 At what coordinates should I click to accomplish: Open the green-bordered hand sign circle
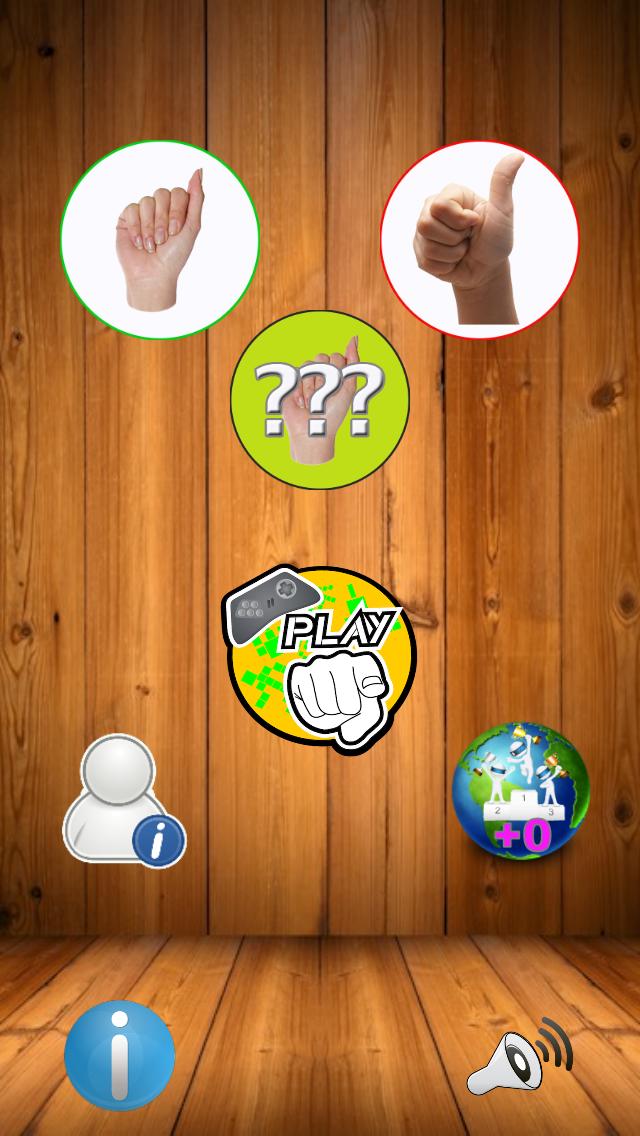pos(160,238)
